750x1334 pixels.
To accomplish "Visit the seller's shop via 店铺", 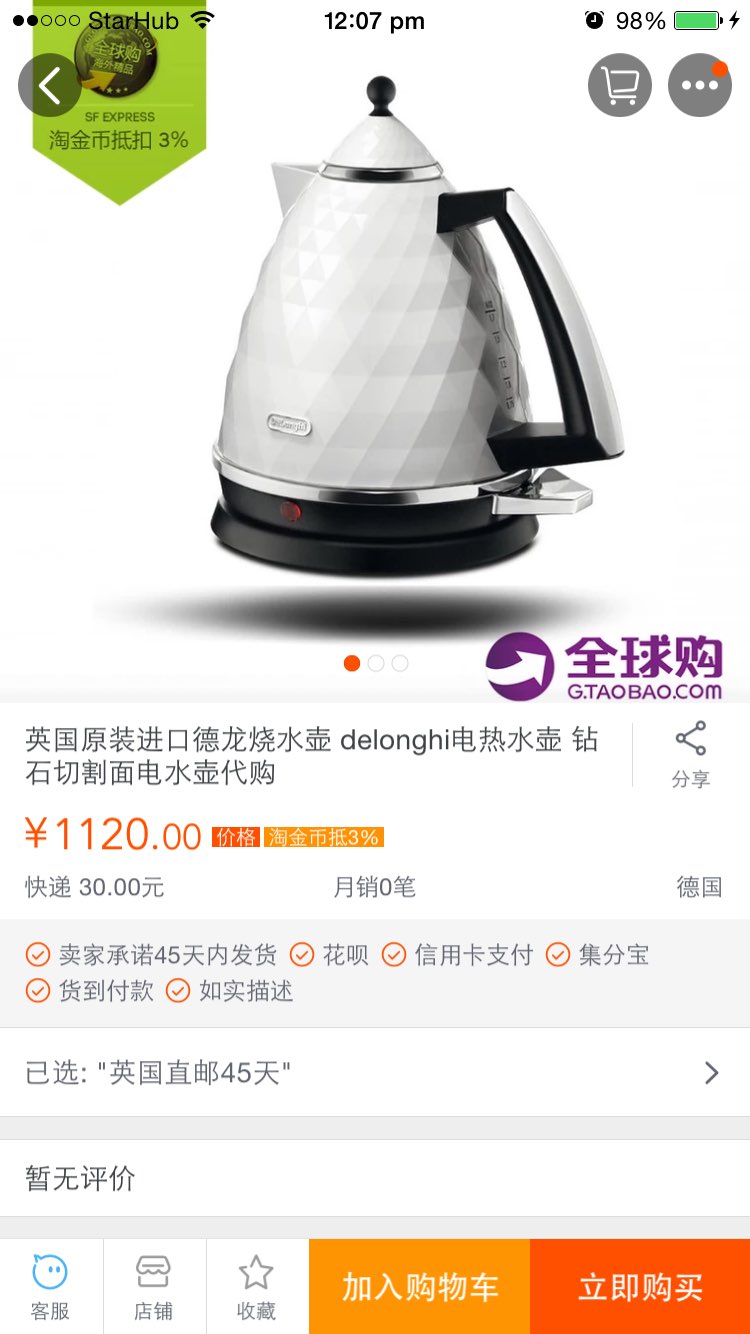I will click(x=154, y=1286).
